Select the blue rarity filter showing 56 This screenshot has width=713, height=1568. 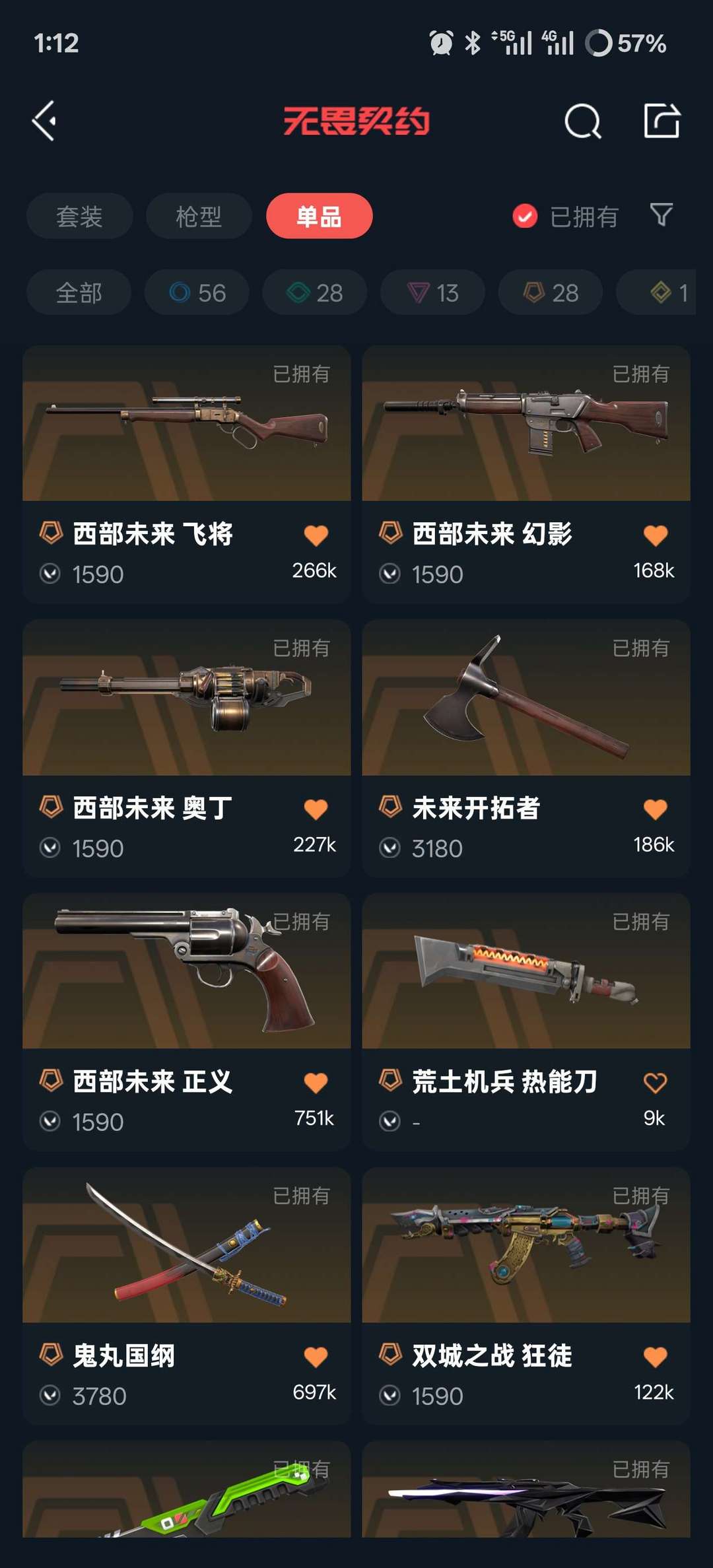coord(195,292)
